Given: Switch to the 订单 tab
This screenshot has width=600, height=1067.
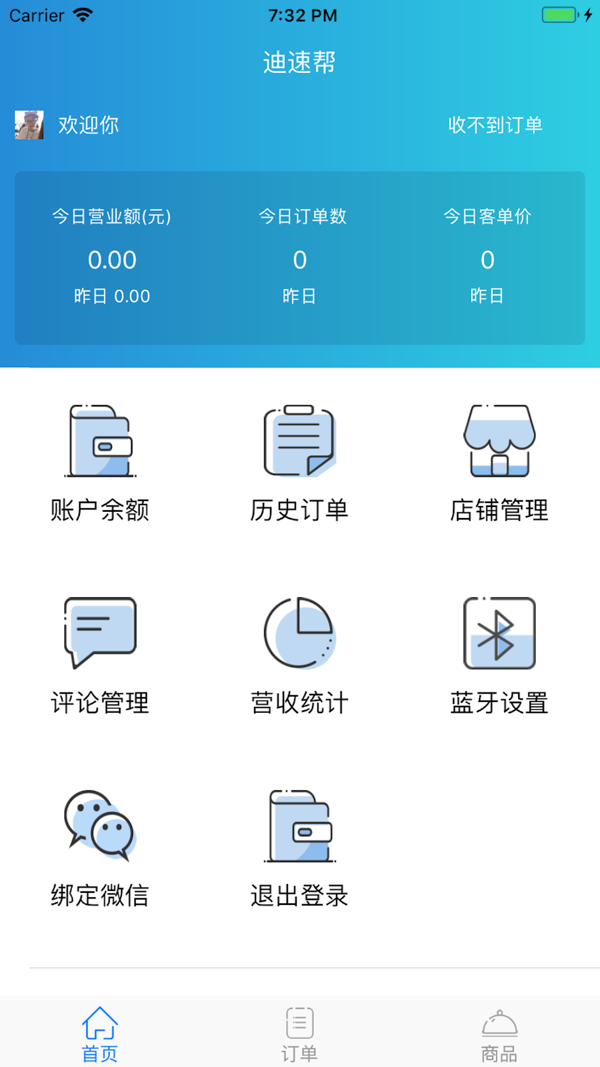Looking at the screenshot, I should (x=299, y=1034).
